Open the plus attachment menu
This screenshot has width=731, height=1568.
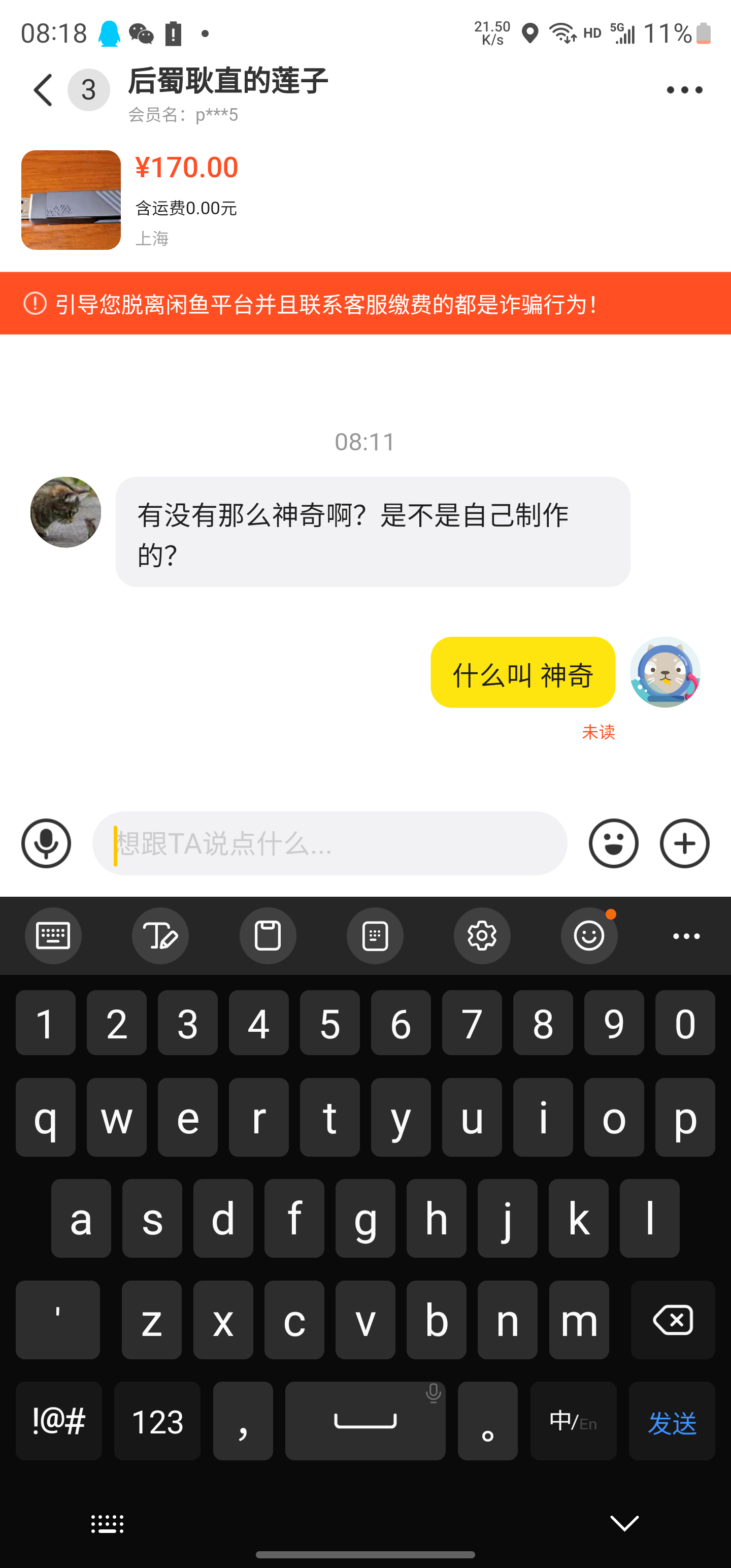[x=684, y=843]
